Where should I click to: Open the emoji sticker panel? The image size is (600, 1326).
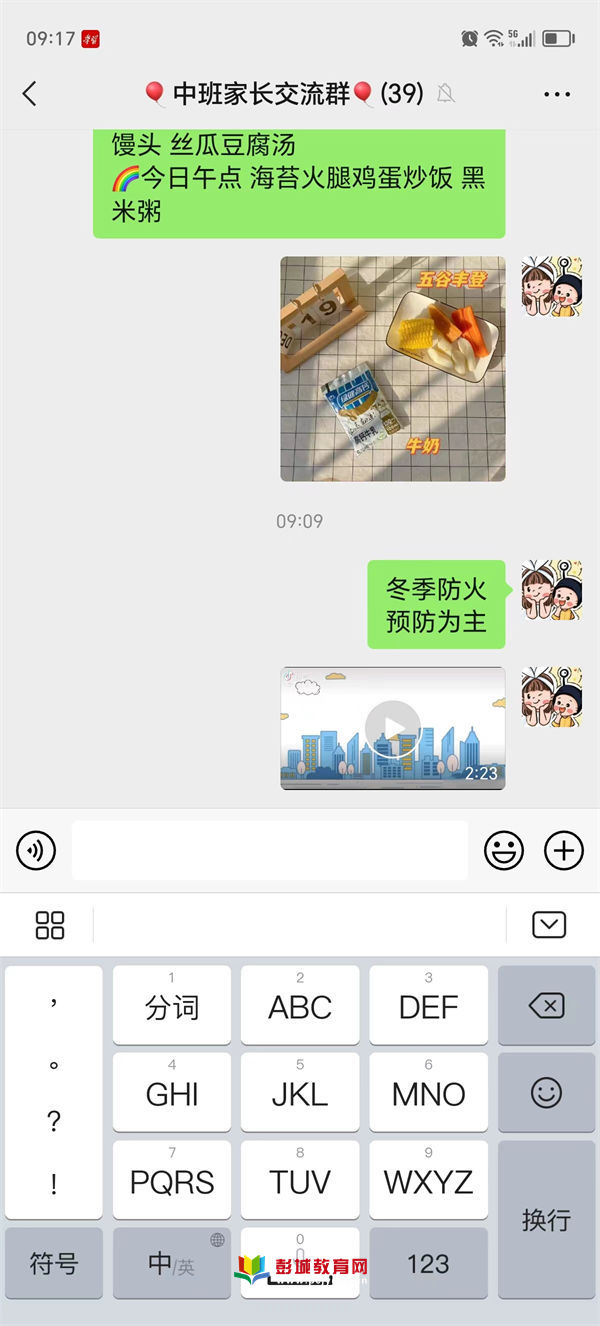point(504,851)
